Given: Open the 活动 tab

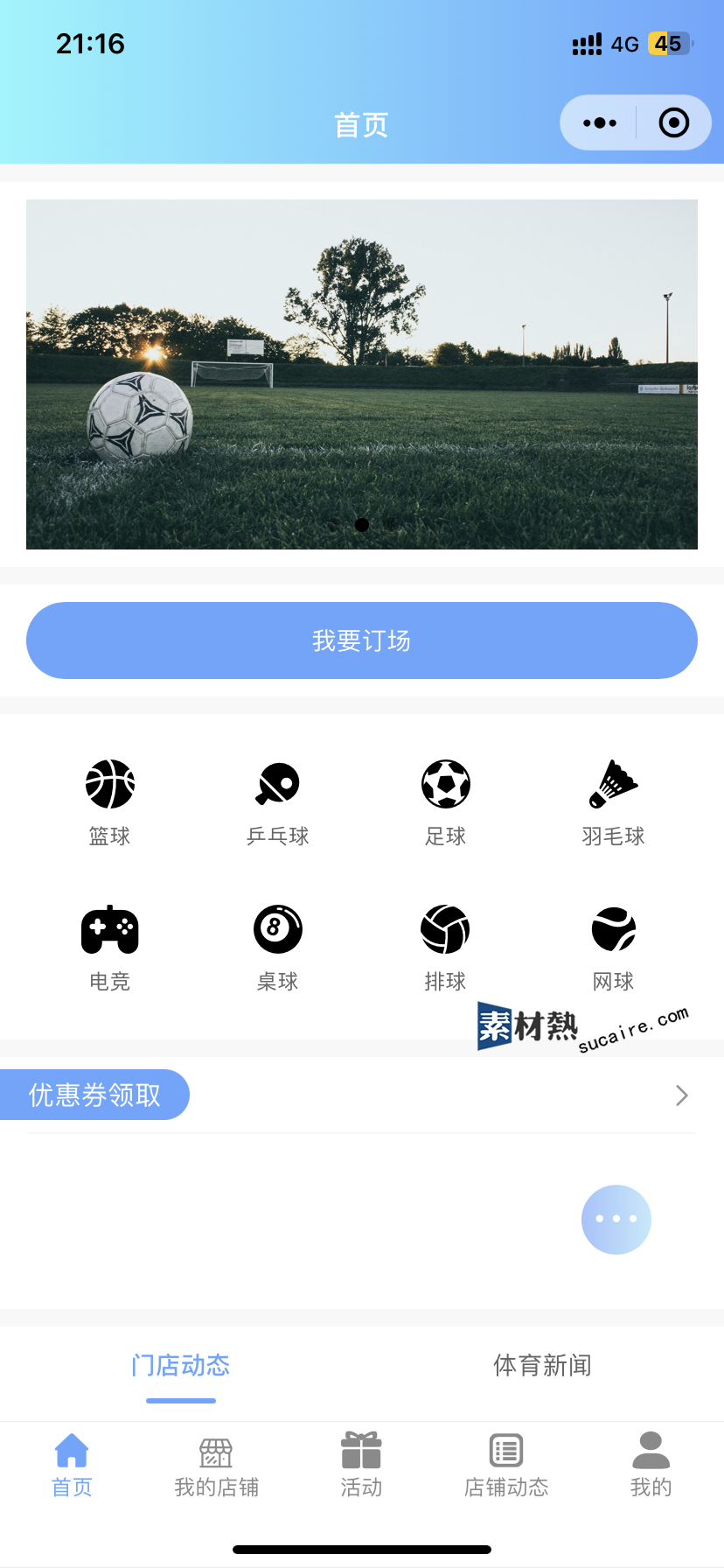Looking at the screenshot, I should coord(361,1466).
